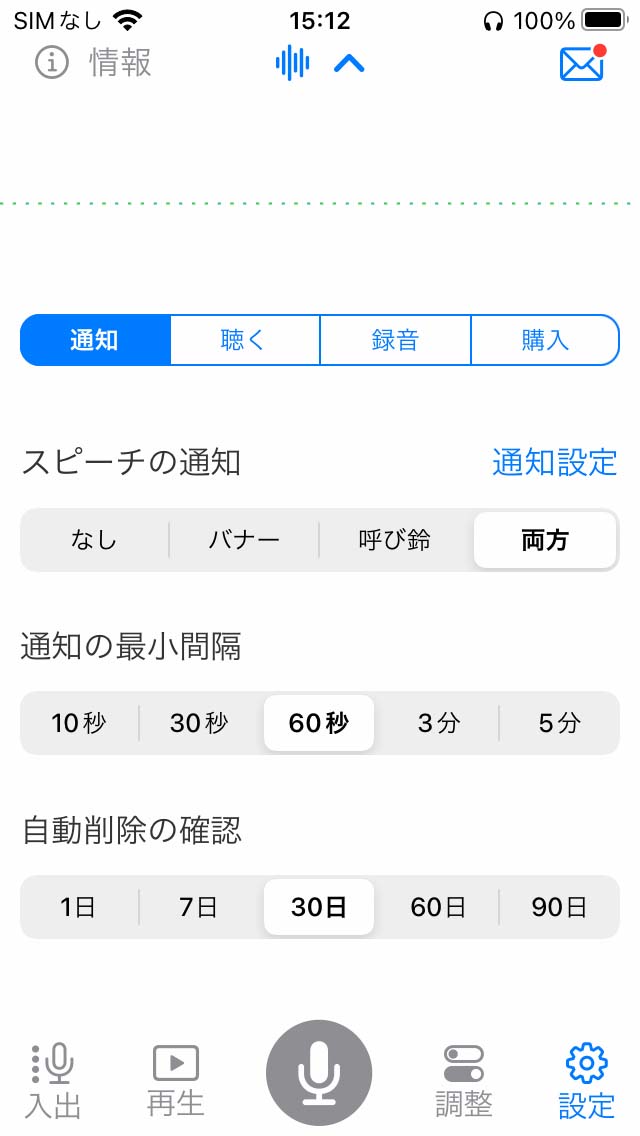Set speech notification to なし
Viewport: 640px width, 1136px height.
pos(94,540)
